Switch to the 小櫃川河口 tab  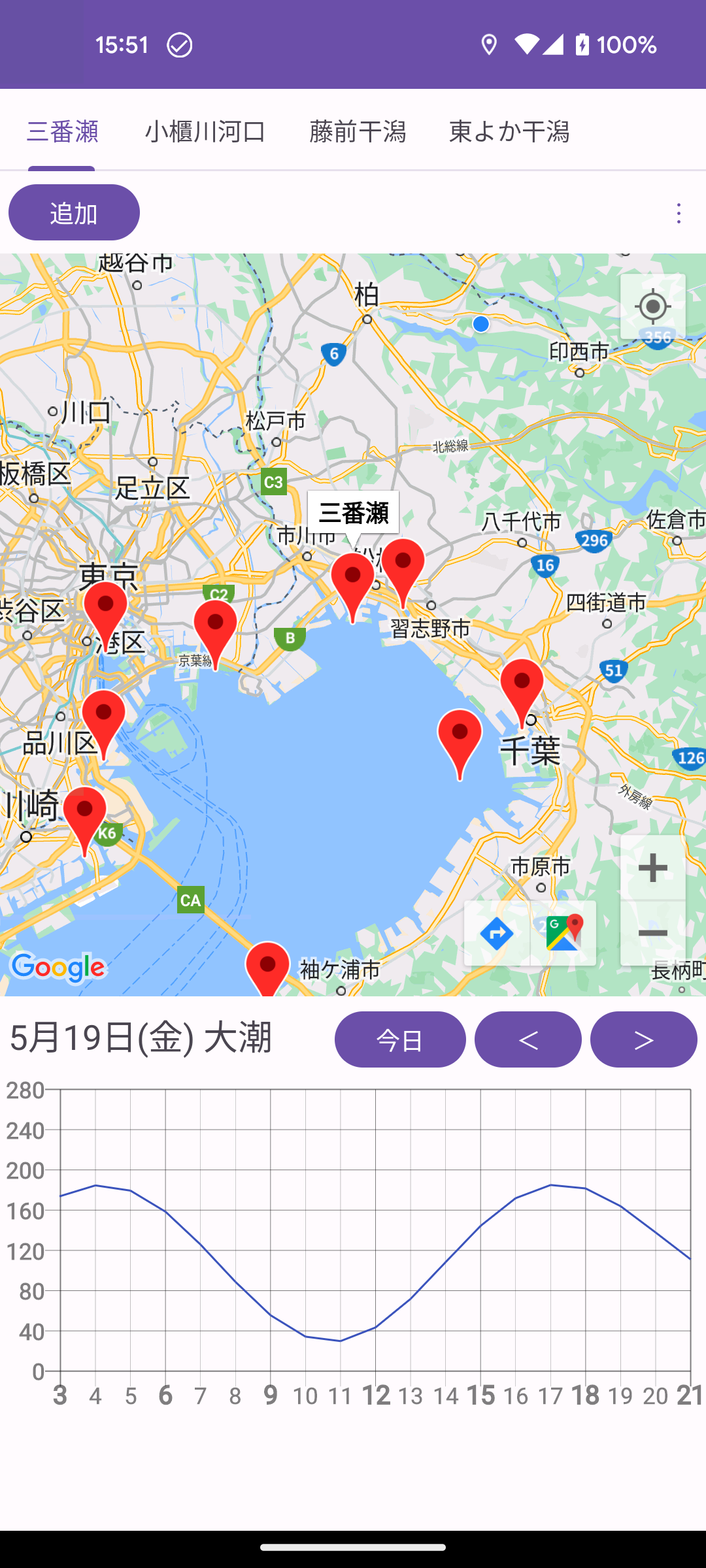(x=205, y=131)
